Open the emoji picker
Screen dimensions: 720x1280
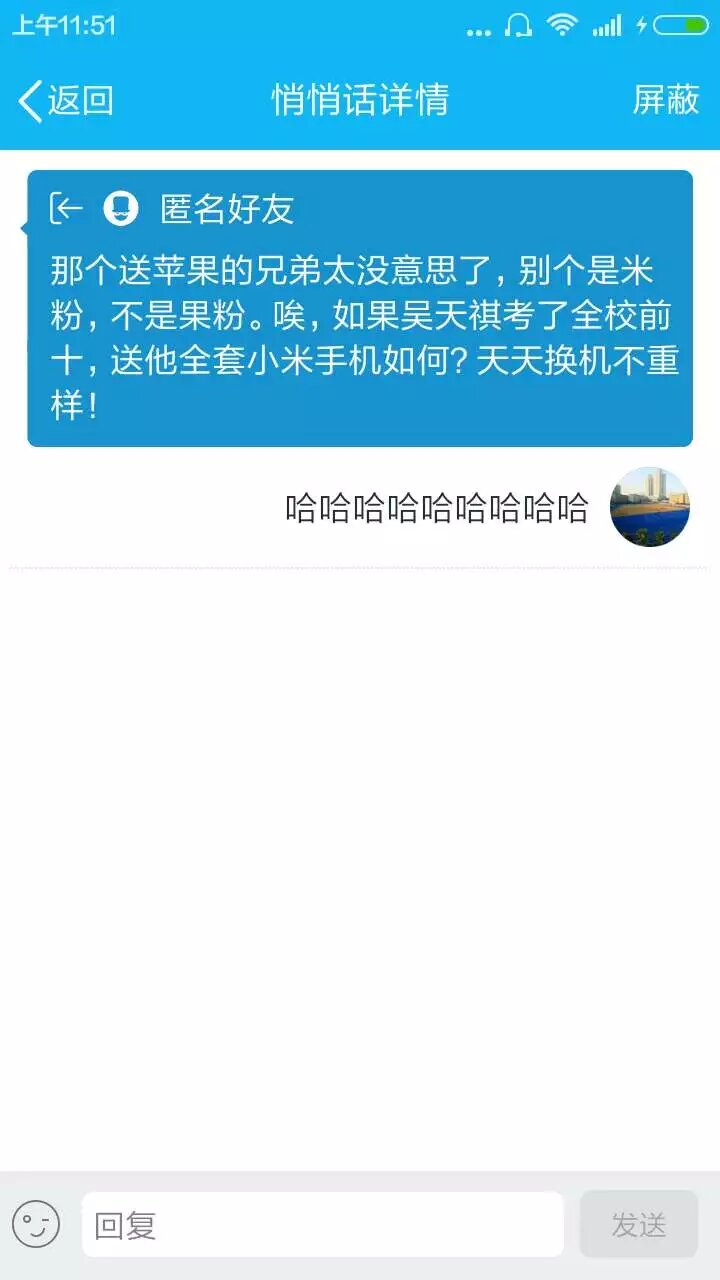[36, 1224]
